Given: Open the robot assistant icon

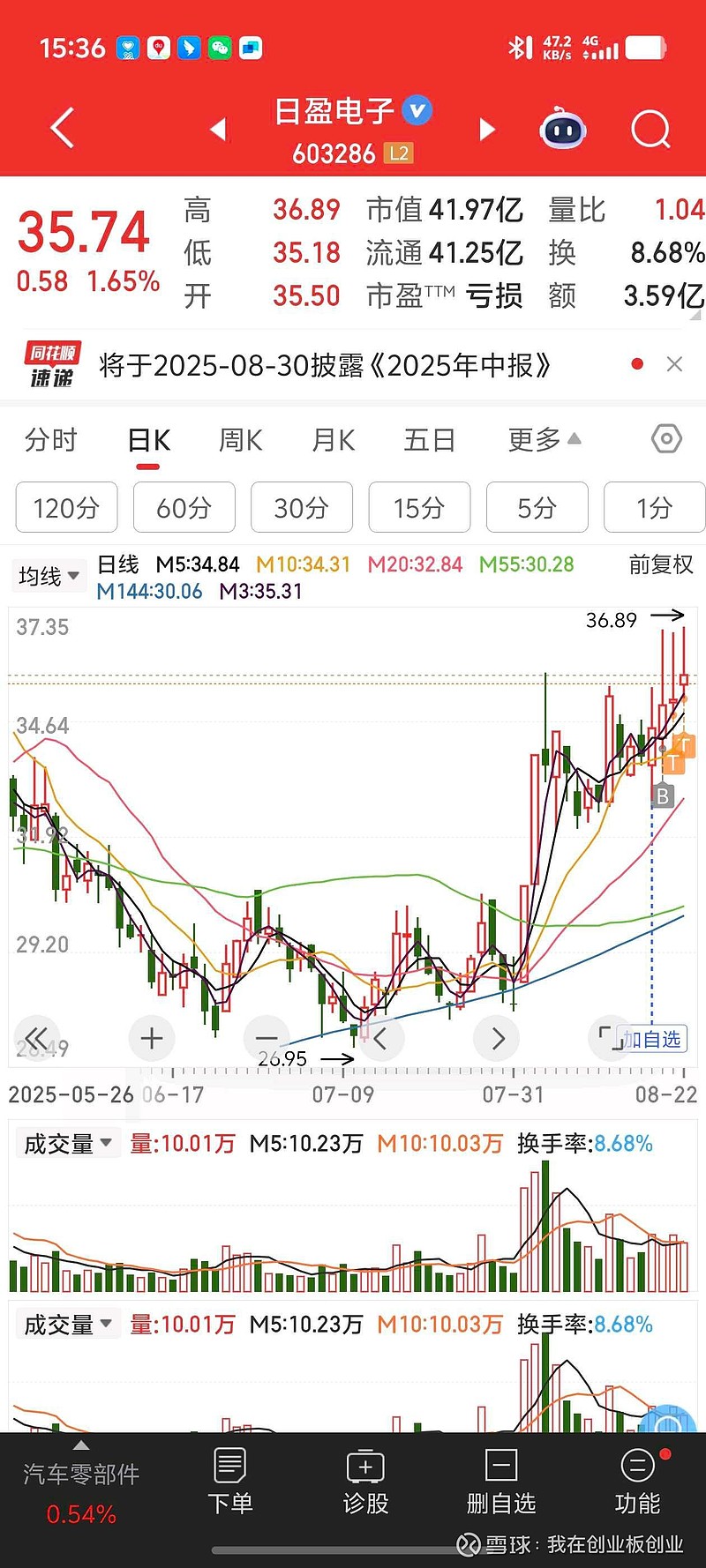Looking at the screenshot, I should tap(563, 130).
